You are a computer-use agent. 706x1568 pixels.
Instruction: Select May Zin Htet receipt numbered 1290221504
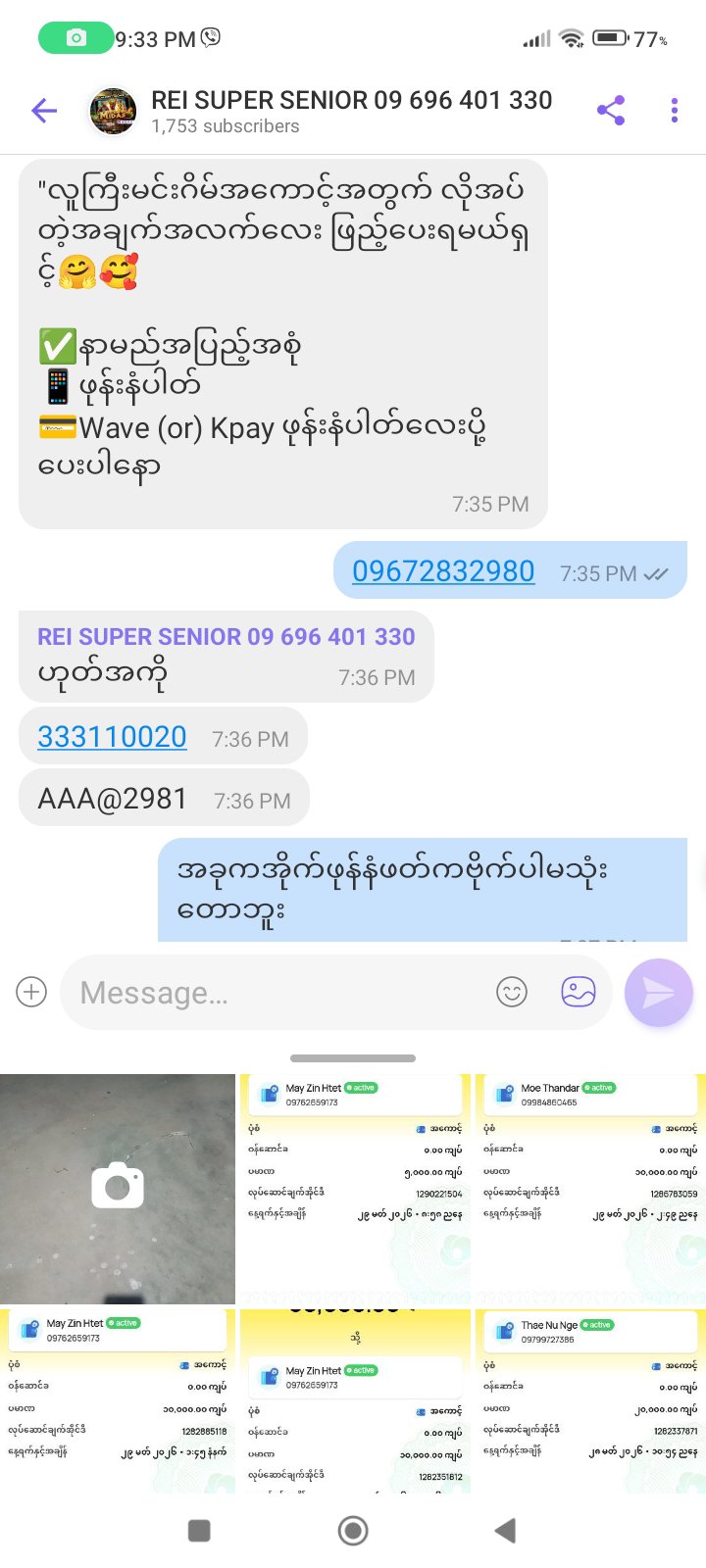tap(354, 1188)
